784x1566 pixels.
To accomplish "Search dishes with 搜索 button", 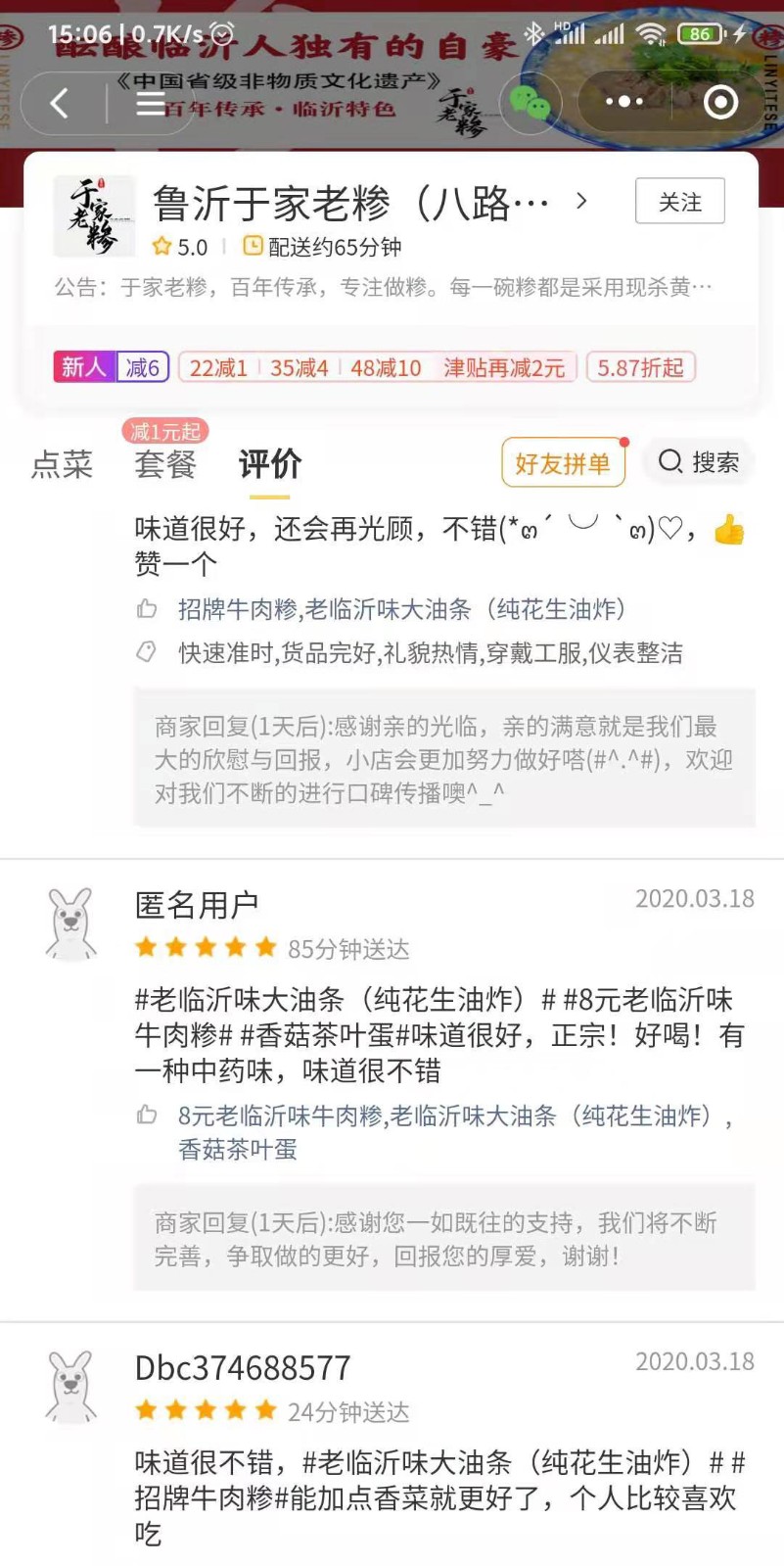I will 699,461.
